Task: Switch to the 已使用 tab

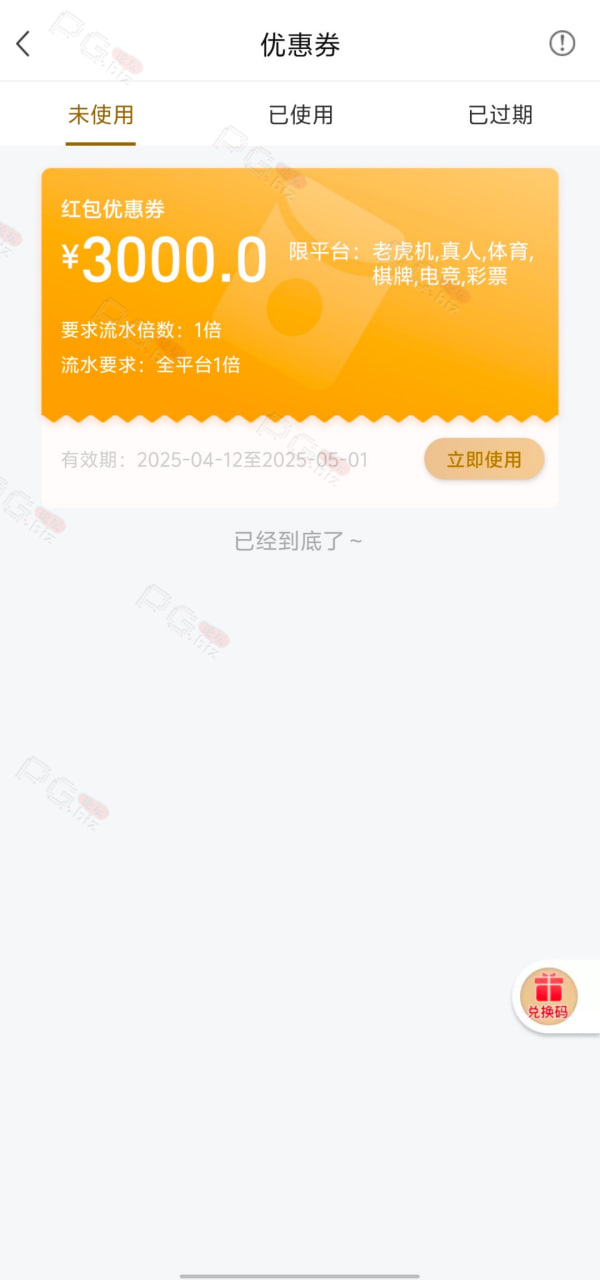Action: (300, 115)
